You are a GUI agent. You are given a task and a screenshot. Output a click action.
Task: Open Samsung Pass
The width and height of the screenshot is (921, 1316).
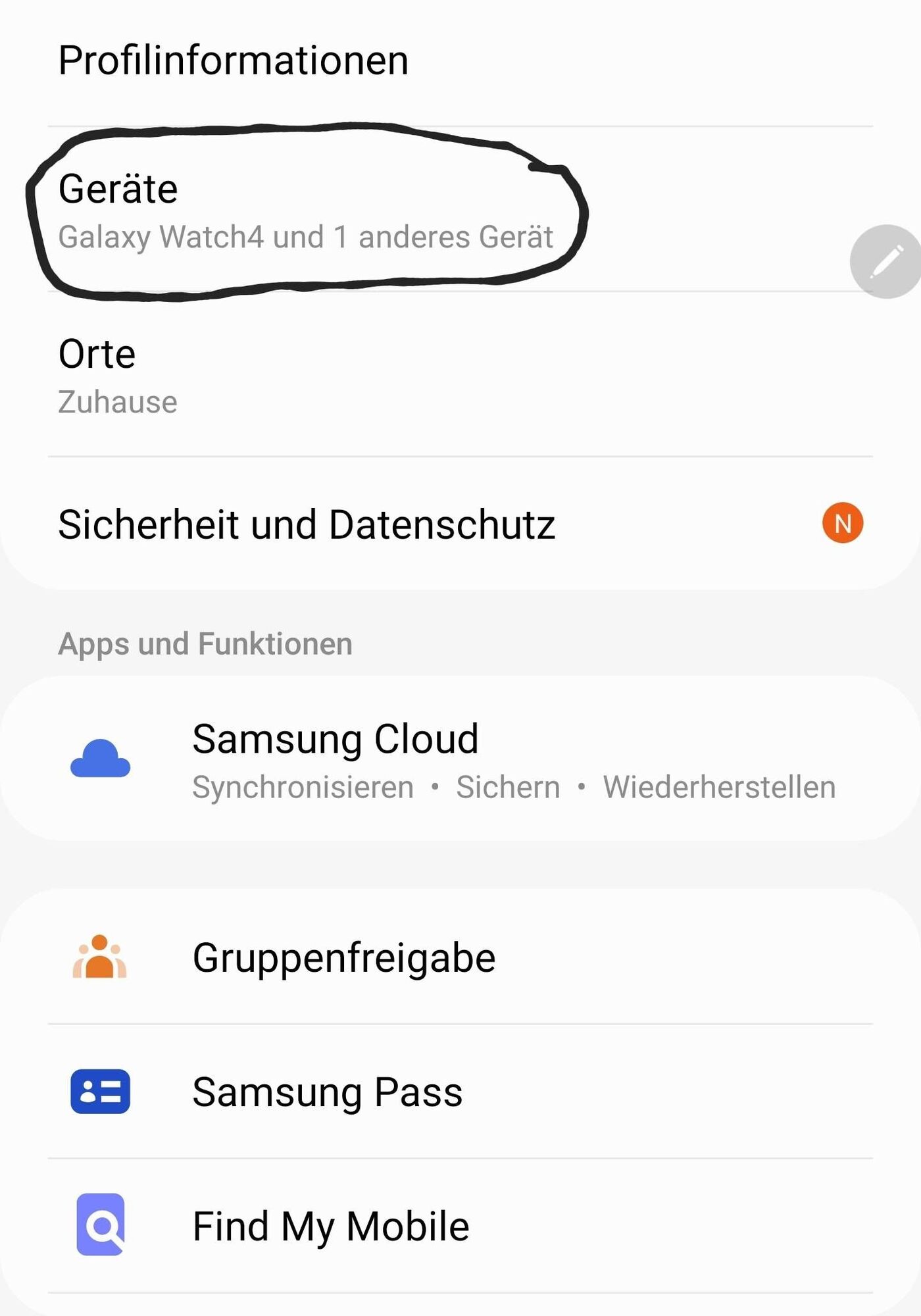click(x=328, y=1092)
